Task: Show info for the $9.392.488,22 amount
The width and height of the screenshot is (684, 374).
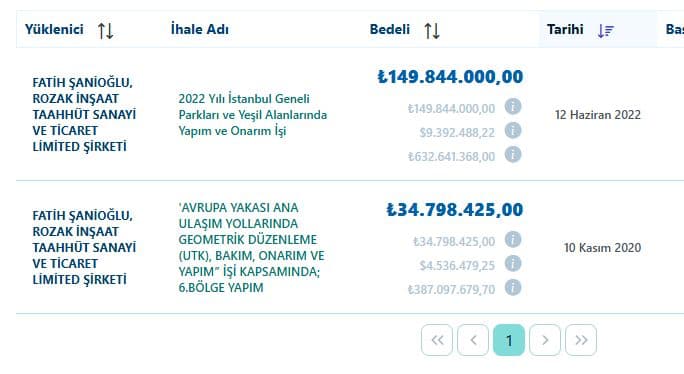Action: click(x=513, y=130)
